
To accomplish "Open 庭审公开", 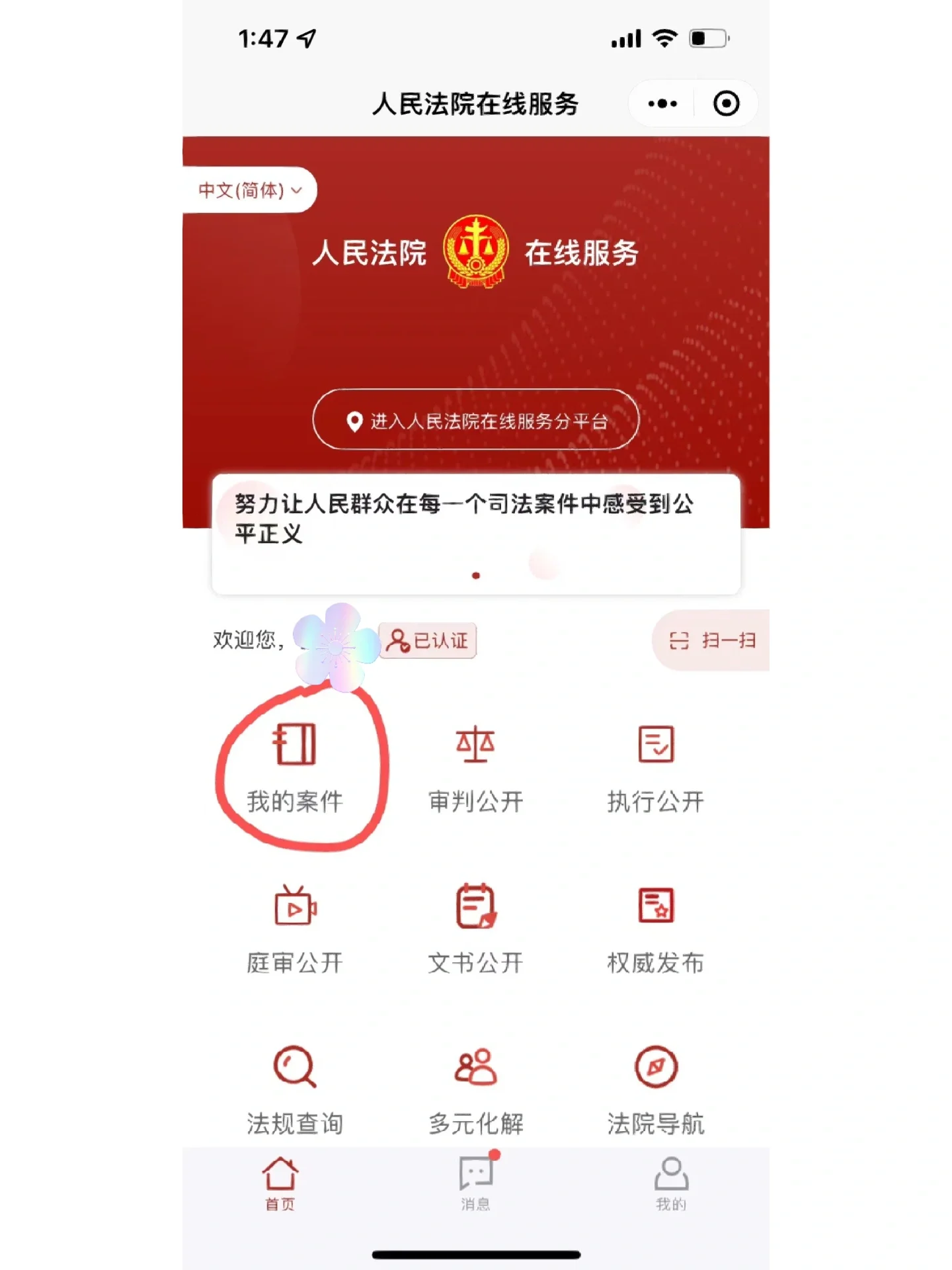I will pos(295,929).
